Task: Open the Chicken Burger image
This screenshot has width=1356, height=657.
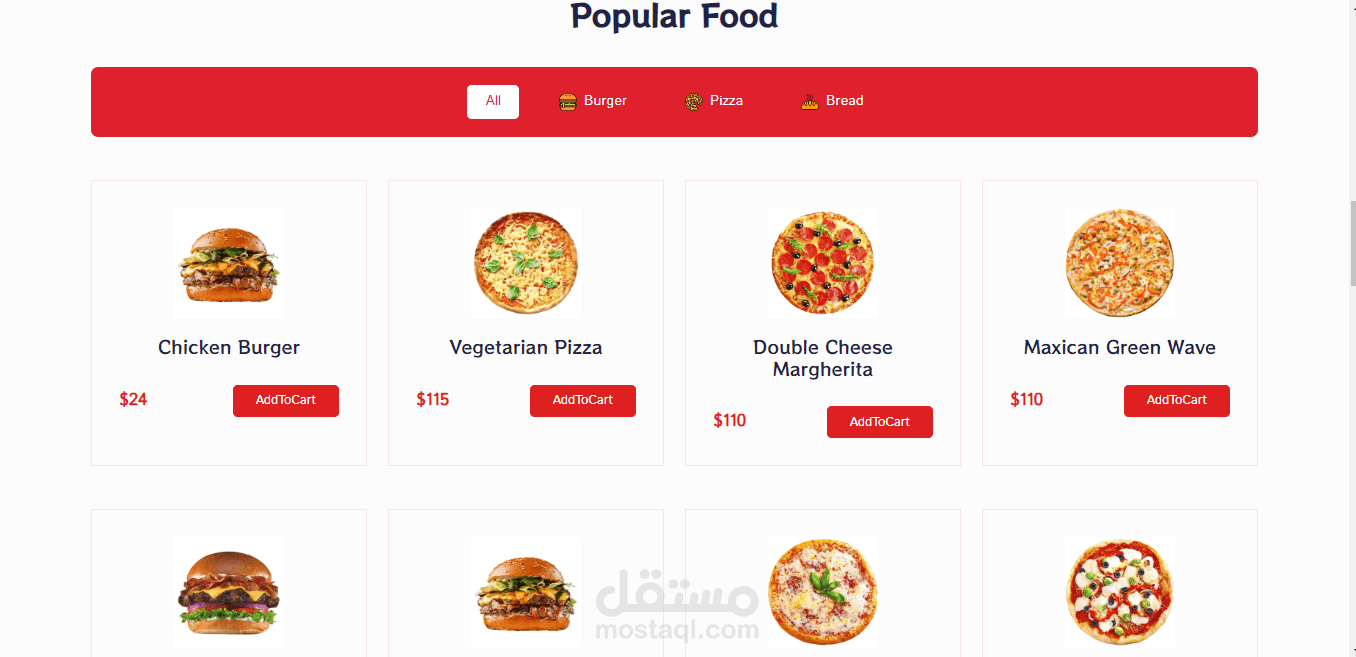Action: point(229,263)
